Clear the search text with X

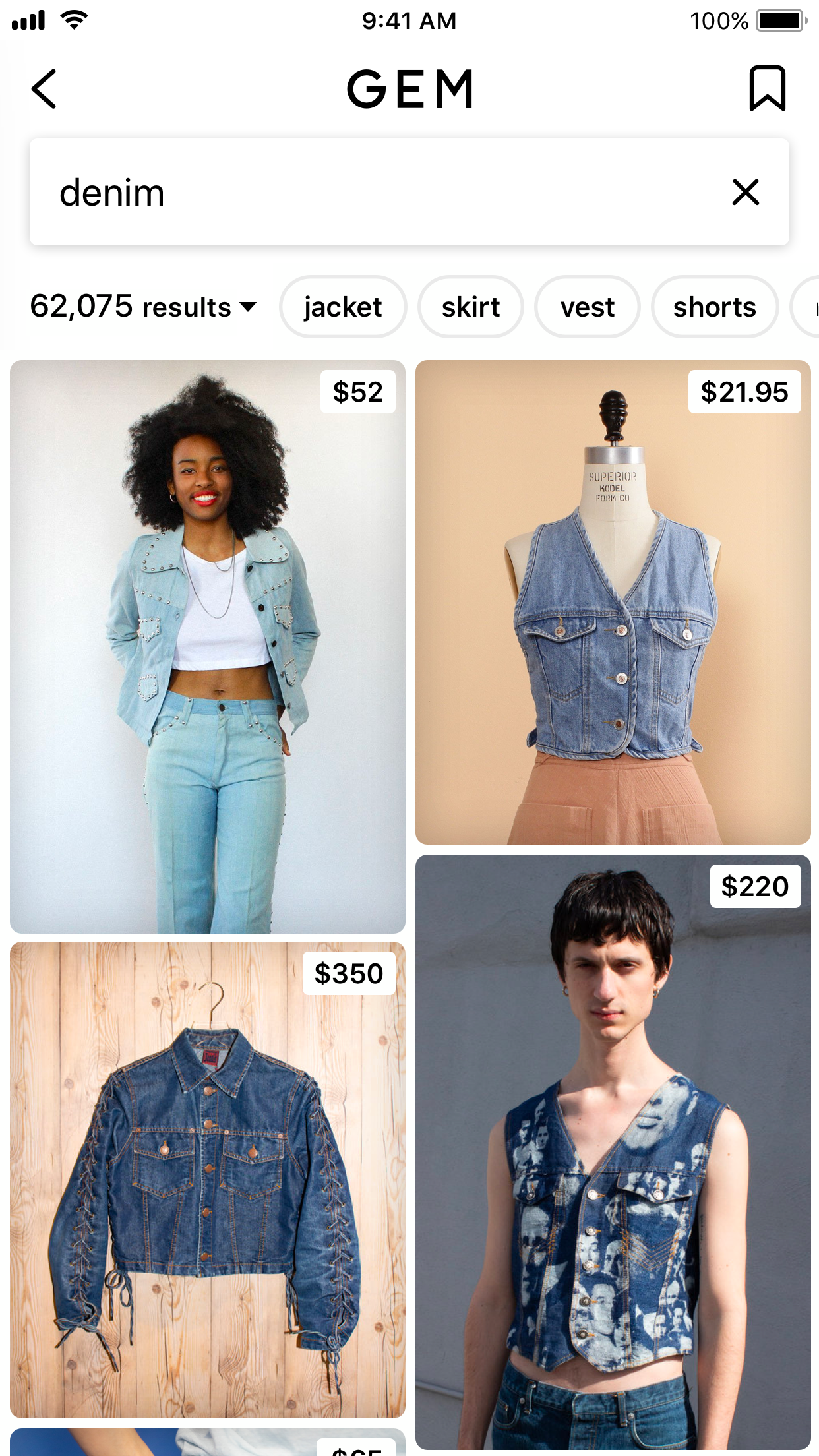746,192
